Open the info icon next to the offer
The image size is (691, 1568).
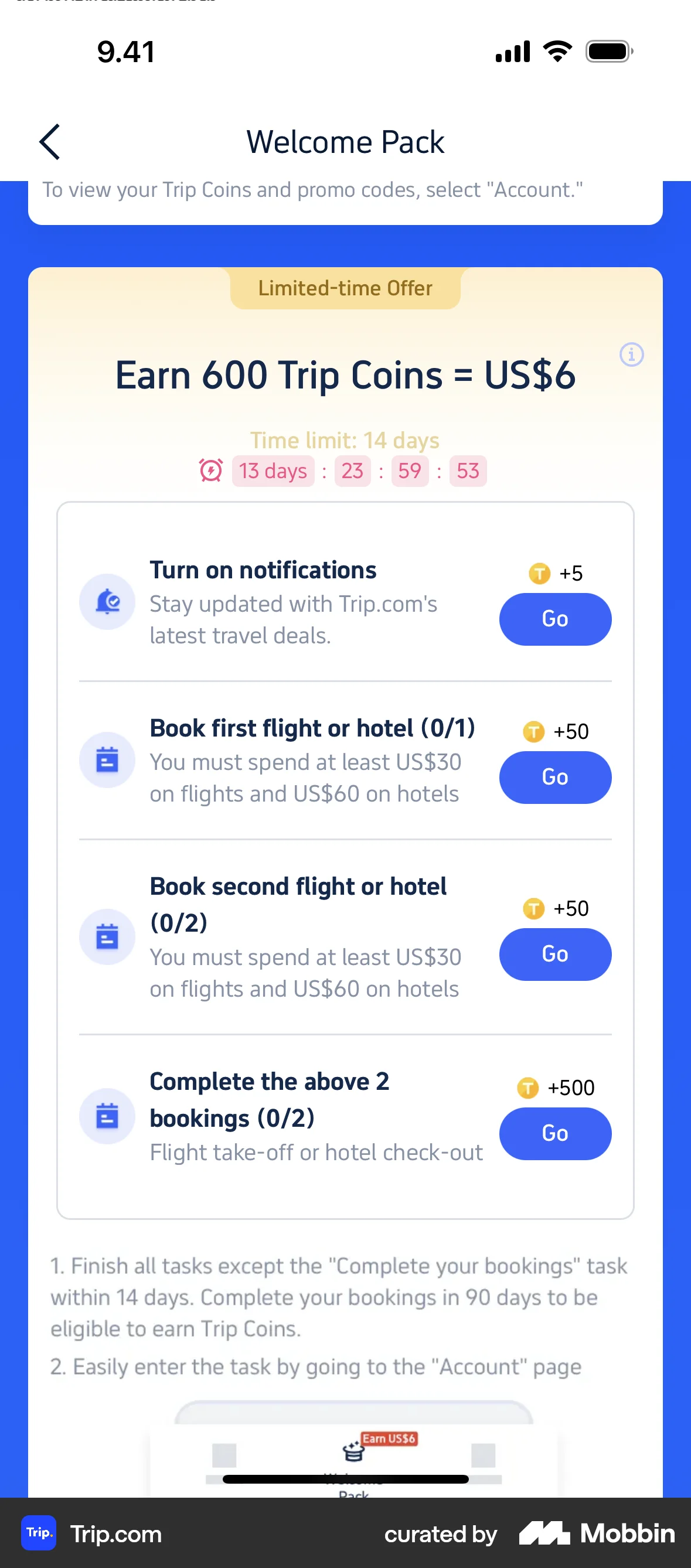(x=632, y=356)
